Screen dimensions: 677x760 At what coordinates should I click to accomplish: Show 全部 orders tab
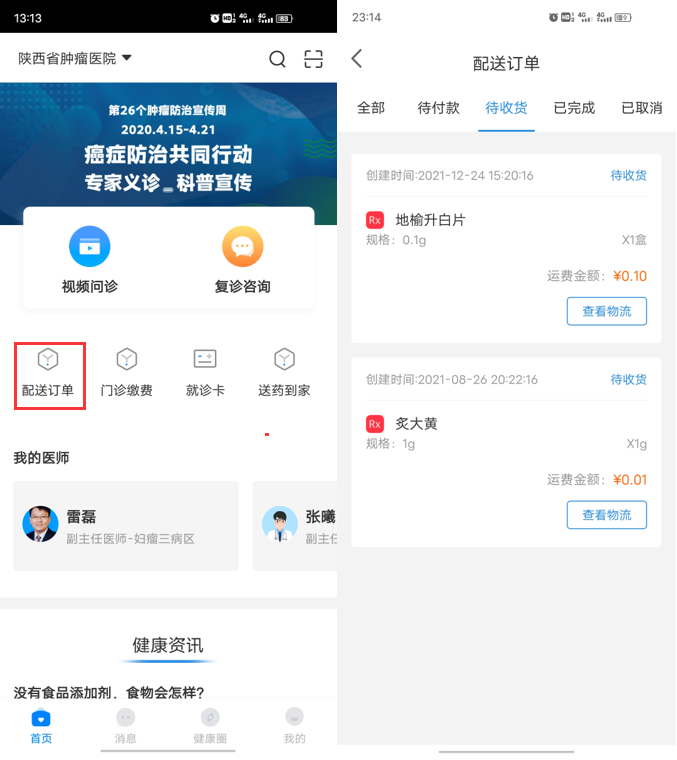click(x=371, y=108)
